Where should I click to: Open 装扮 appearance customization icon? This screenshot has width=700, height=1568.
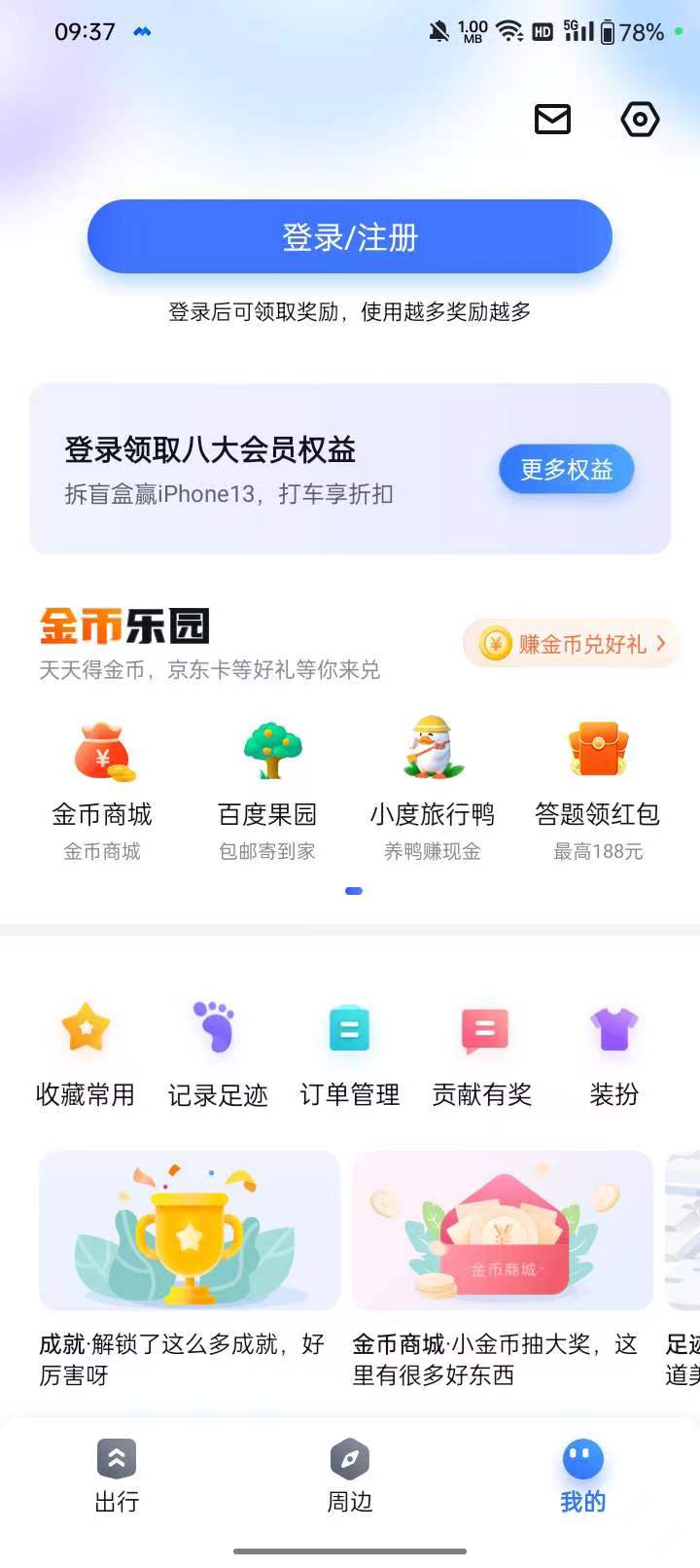click(613, 1028)
